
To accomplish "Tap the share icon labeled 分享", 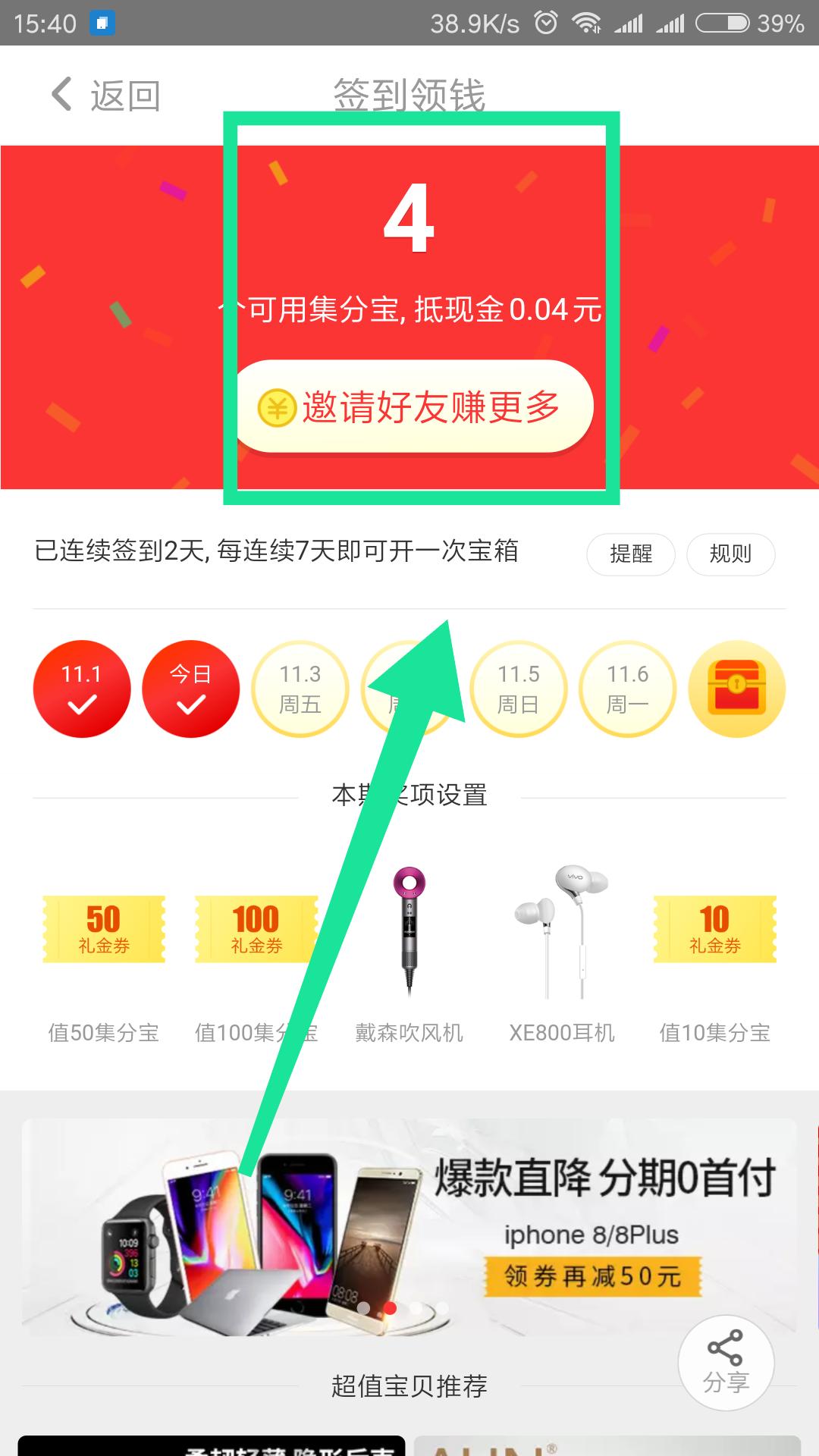I will pyautogui.click(x=724, y=1361).
